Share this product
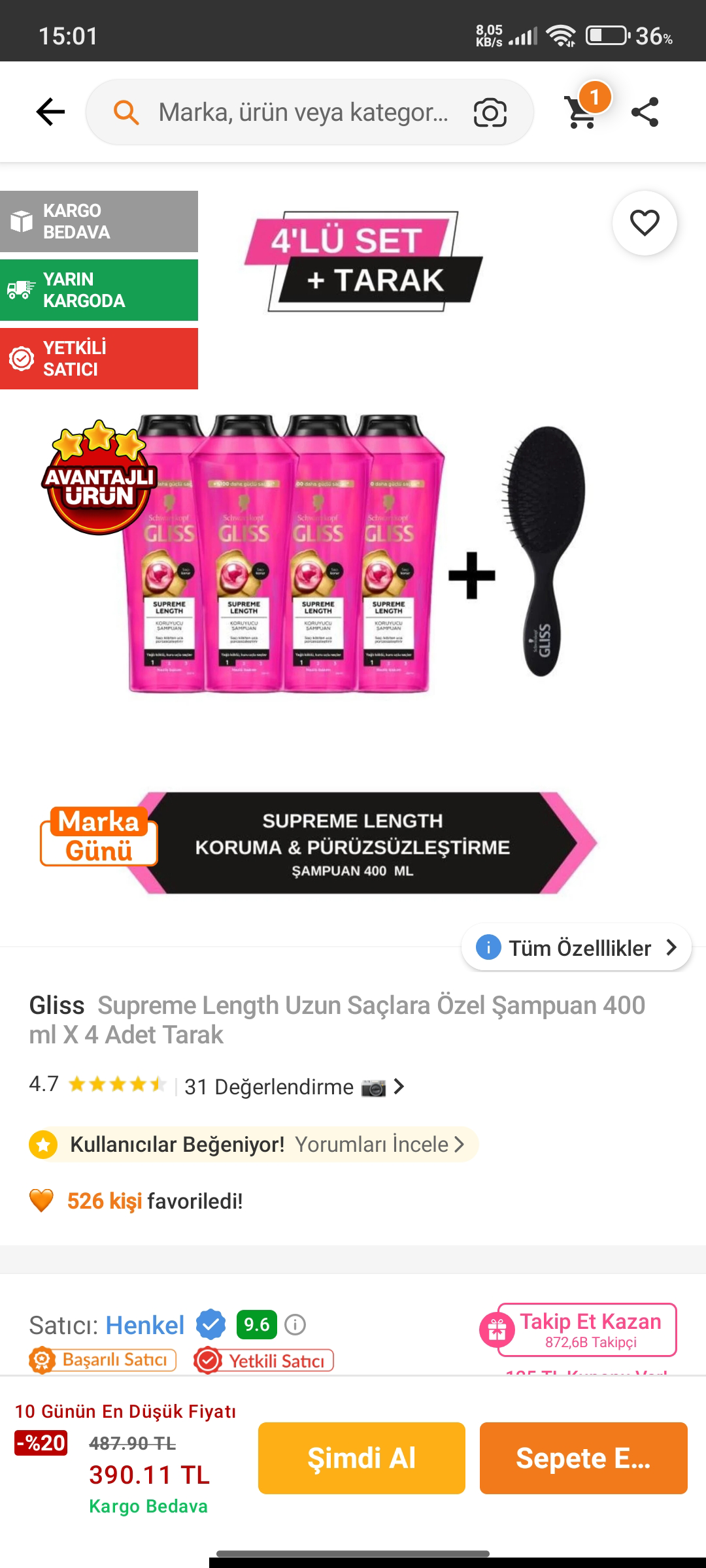 click(x=645, y=112)
